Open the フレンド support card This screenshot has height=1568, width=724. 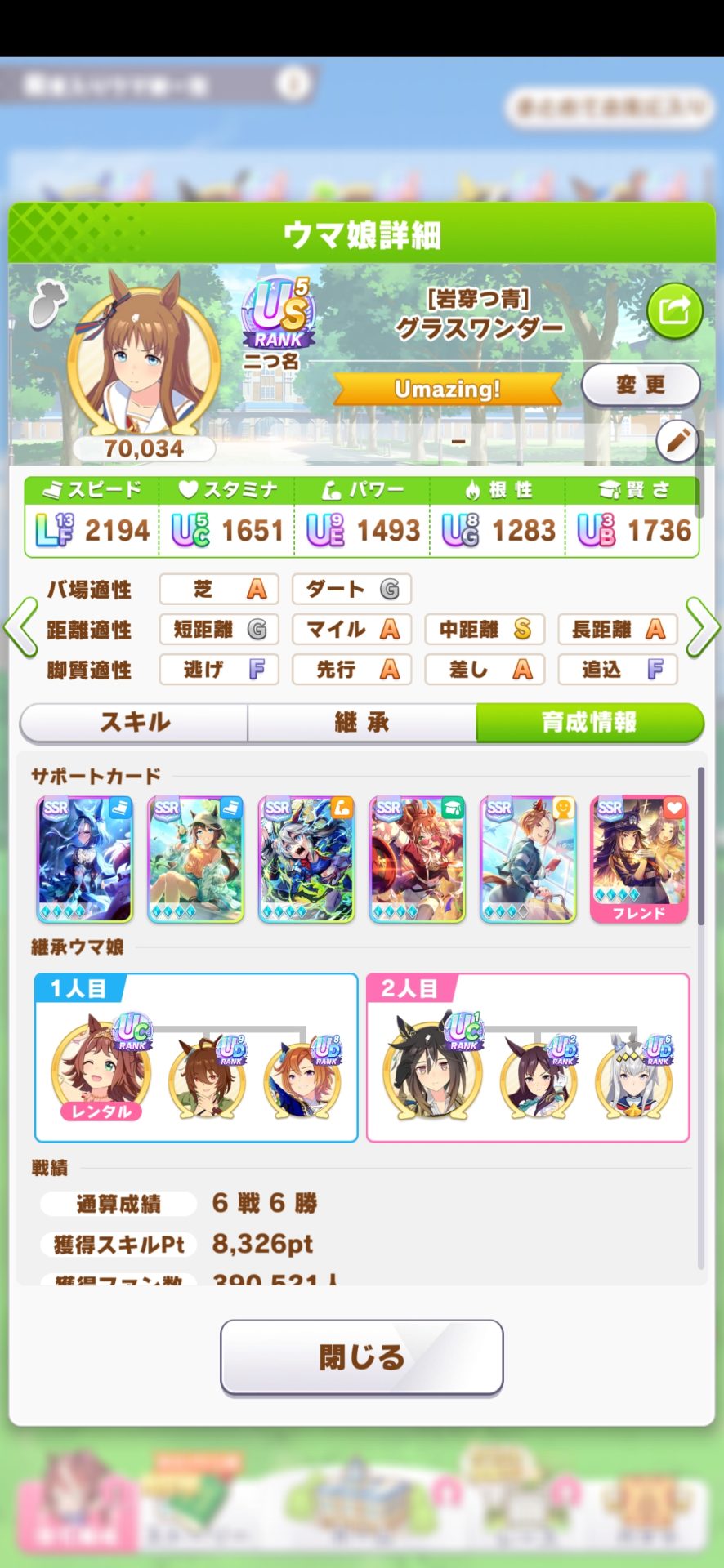pyautogui.click(x=639, y=859)
